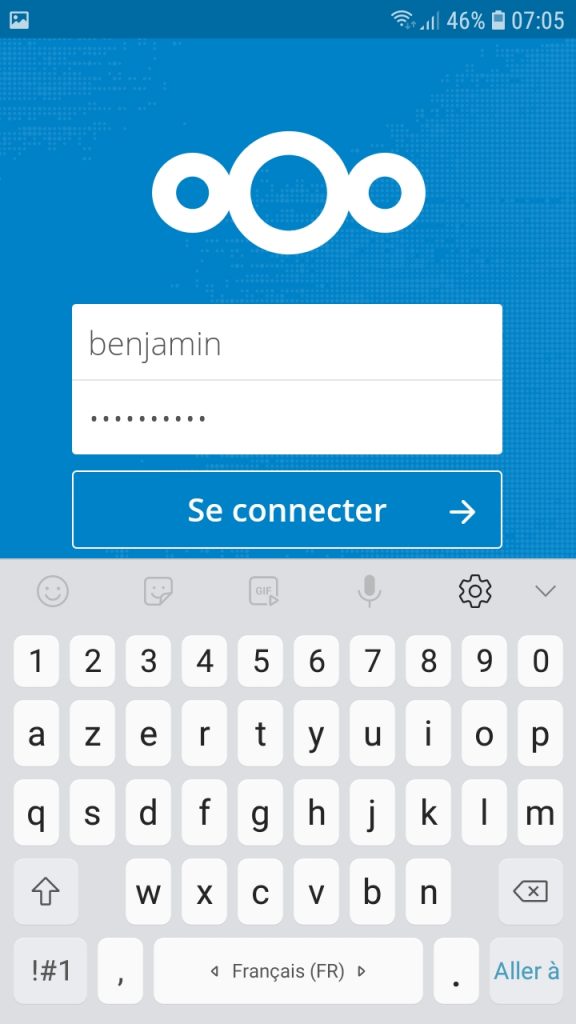The width and height of the screenshot is (576, 1024).
Task: Tap the Se connecter button
Action: [287, 510]
